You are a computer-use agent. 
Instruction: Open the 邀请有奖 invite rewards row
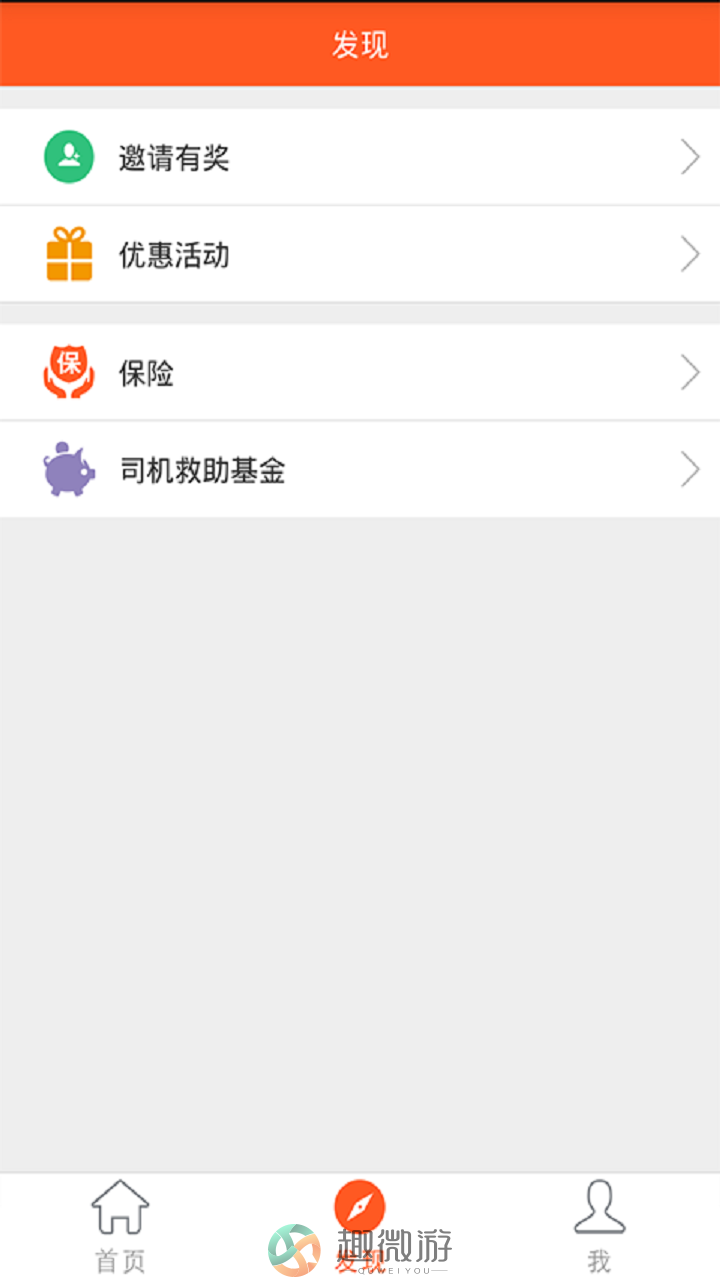(x=360, y=157)
